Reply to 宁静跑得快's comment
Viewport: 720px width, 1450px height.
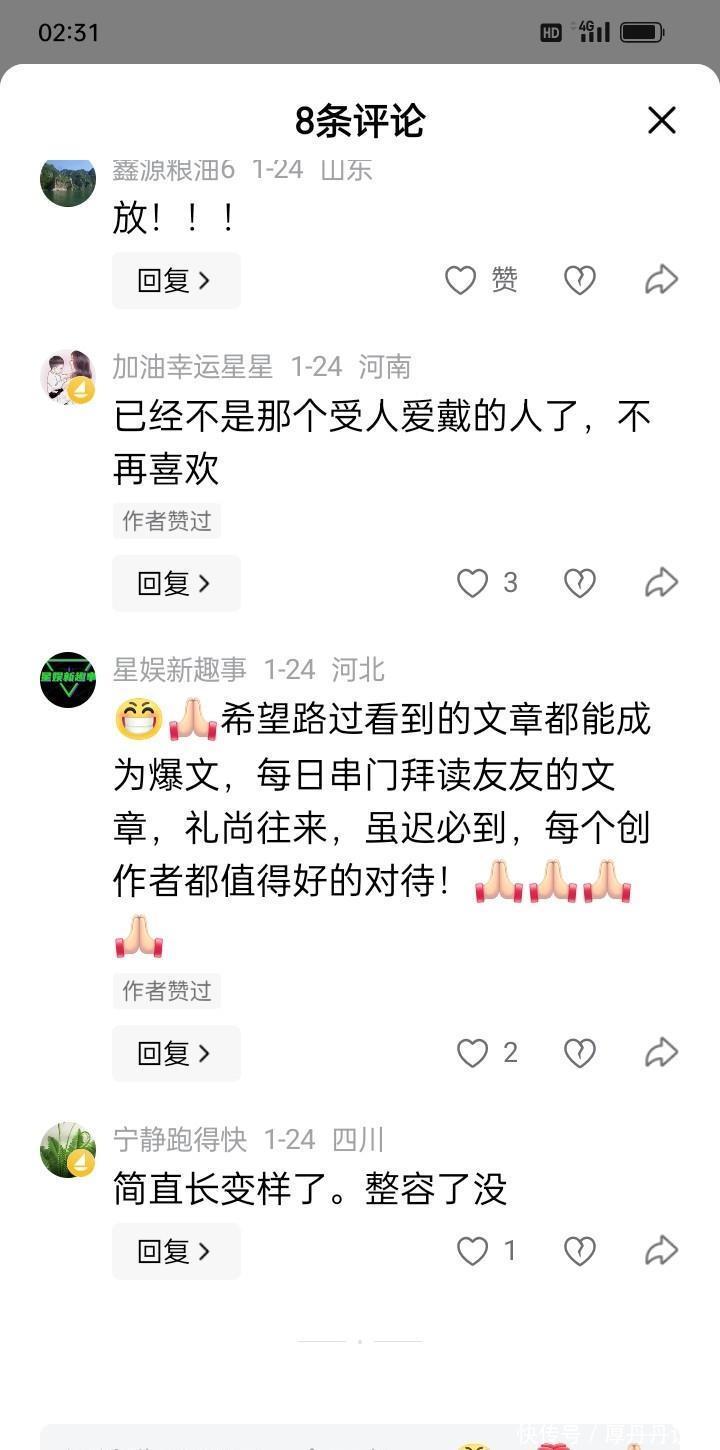176,1251
